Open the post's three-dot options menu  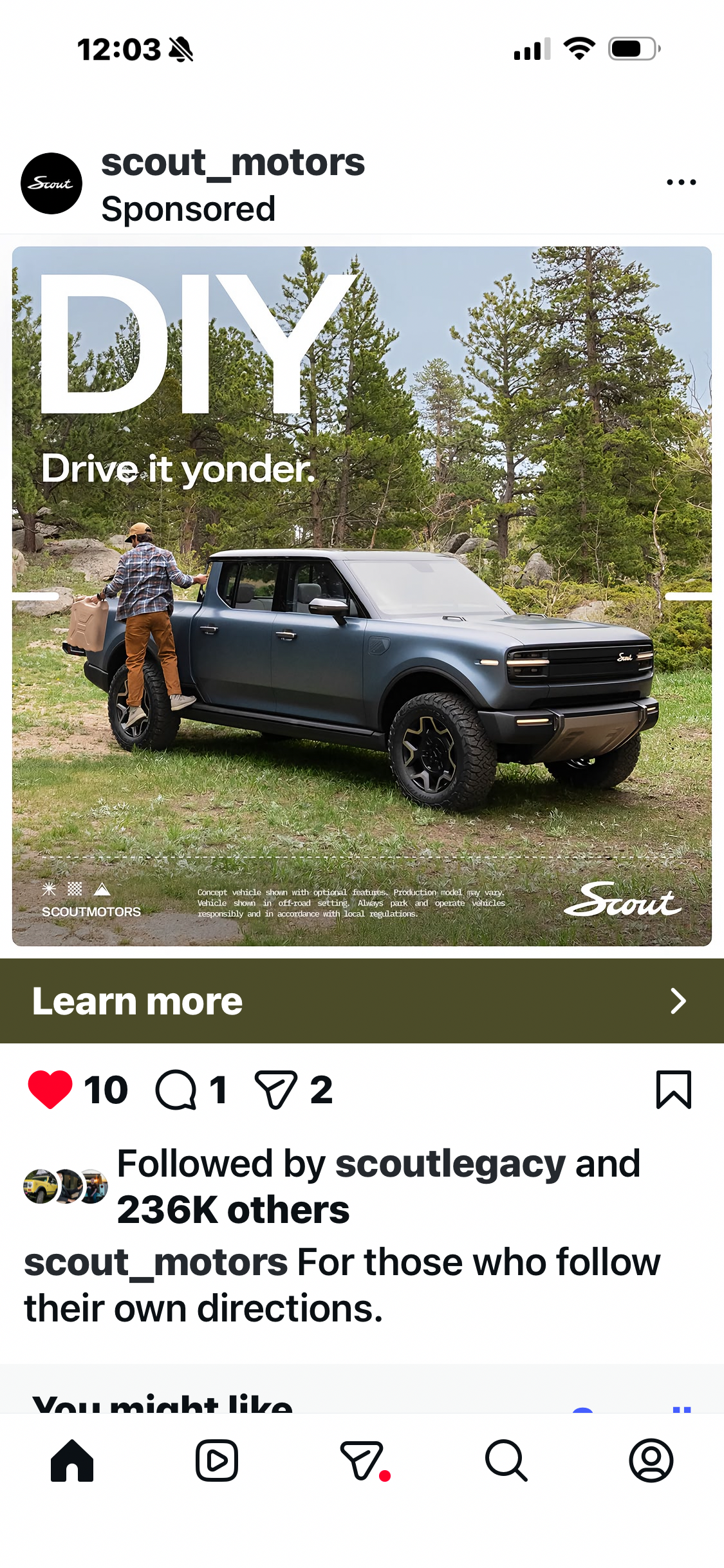681,182
